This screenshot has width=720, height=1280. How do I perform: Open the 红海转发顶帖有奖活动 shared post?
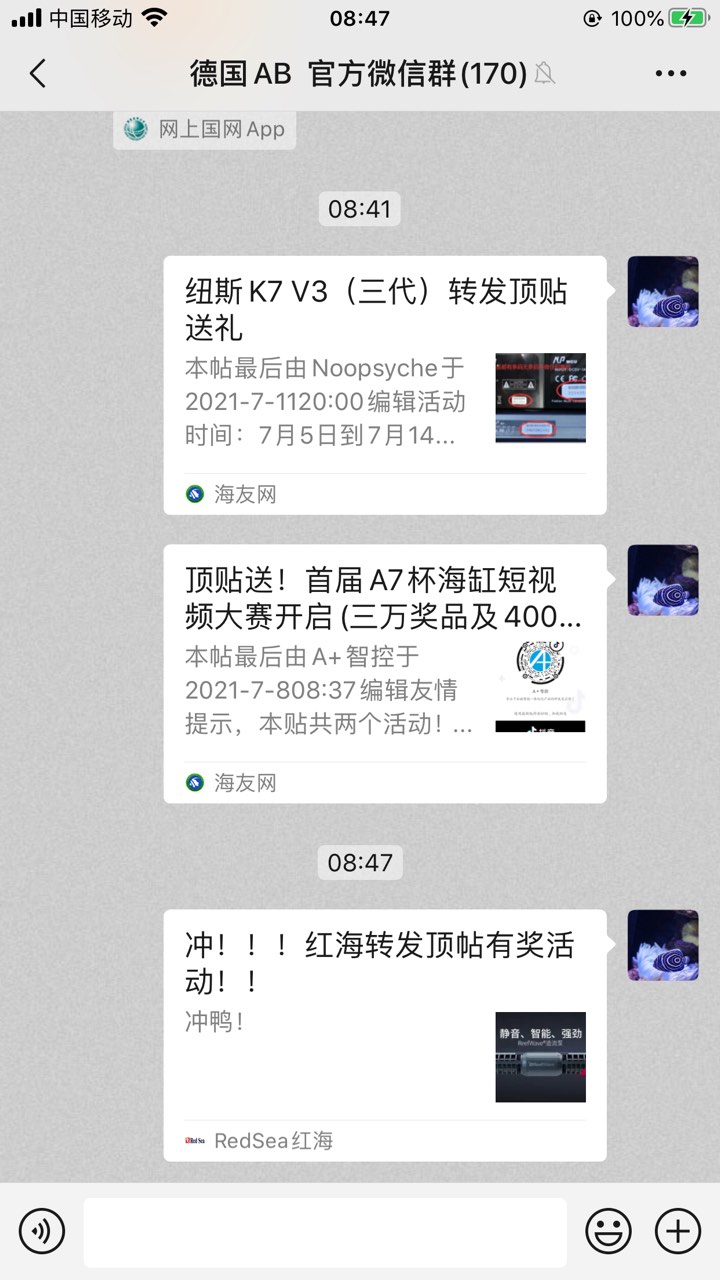pos(385,1035)
